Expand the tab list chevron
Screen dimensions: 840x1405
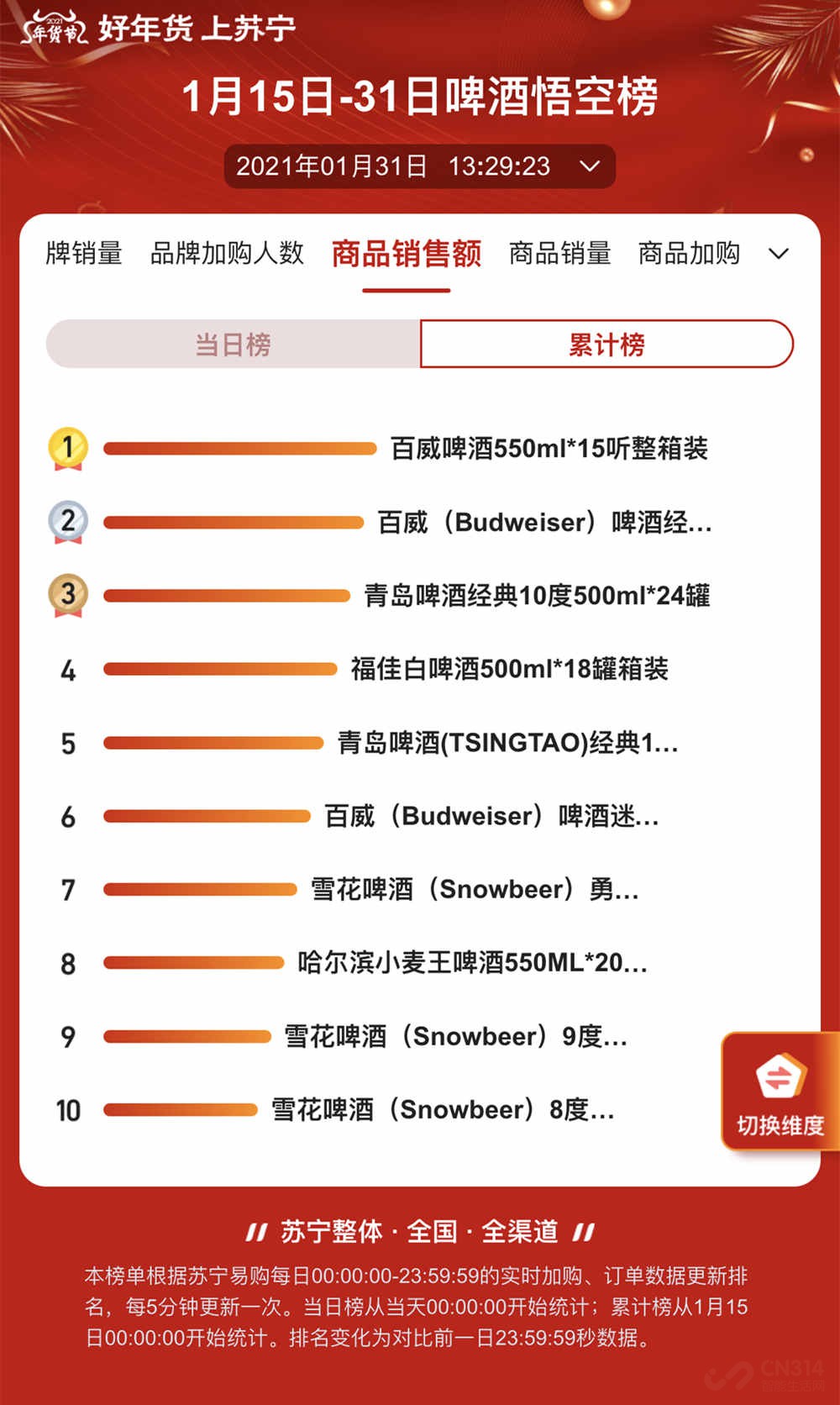pos(779,254)
